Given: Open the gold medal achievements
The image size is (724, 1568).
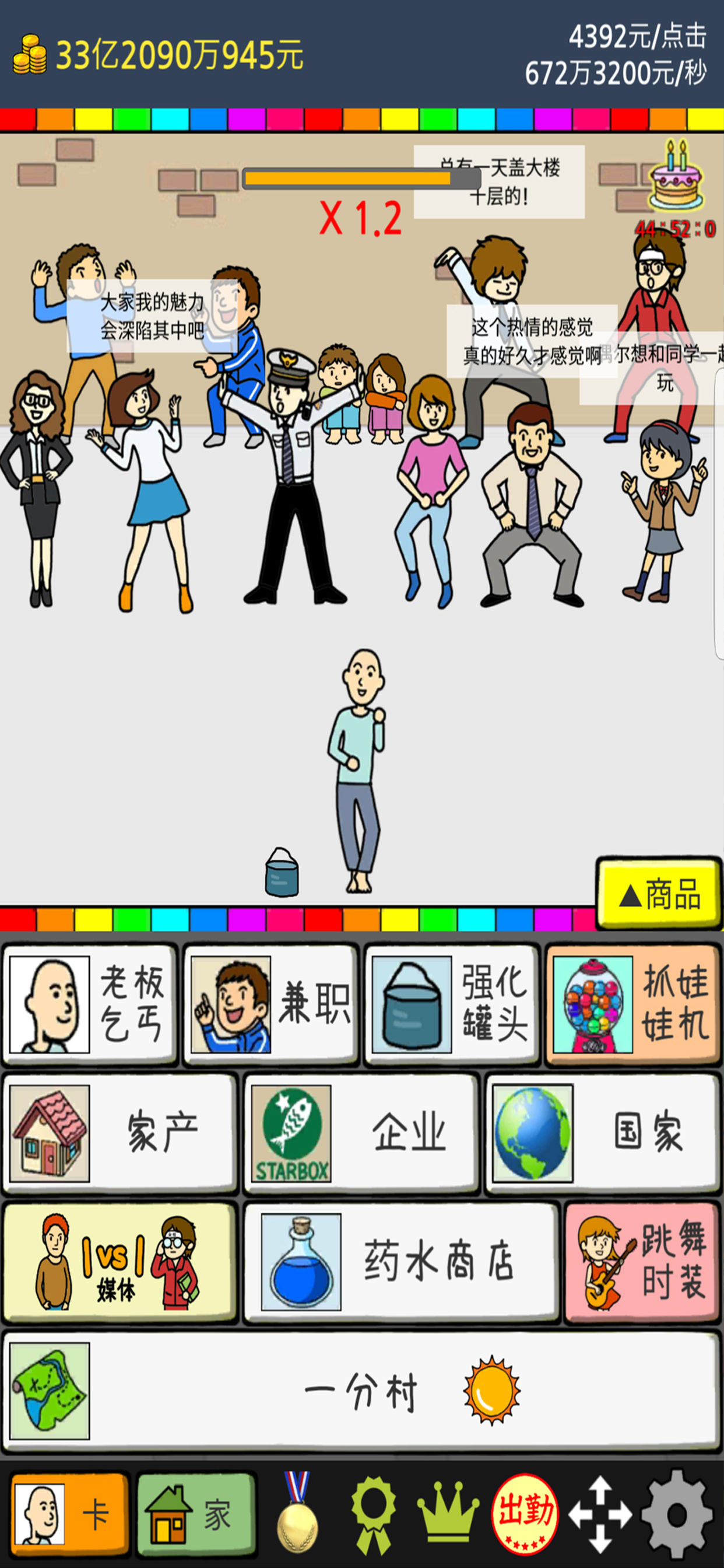Looking at the screenshot, I should point(297,1513).
